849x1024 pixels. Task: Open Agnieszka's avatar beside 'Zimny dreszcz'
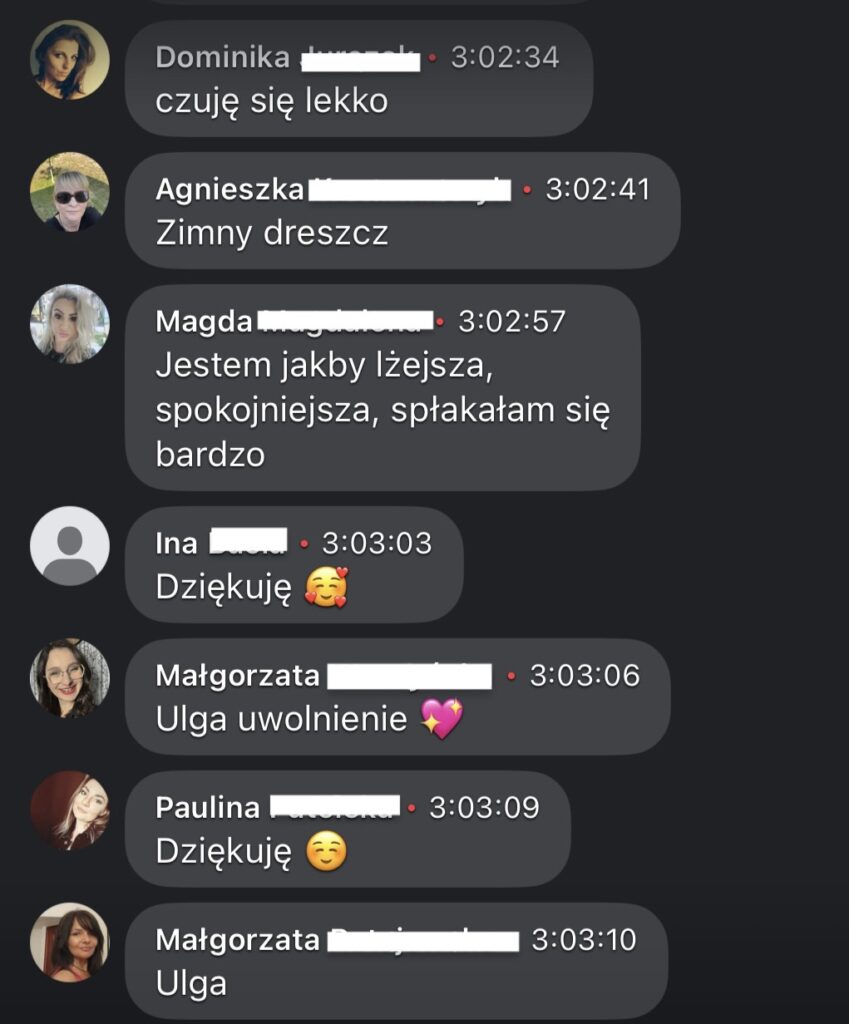click(69, 192)
